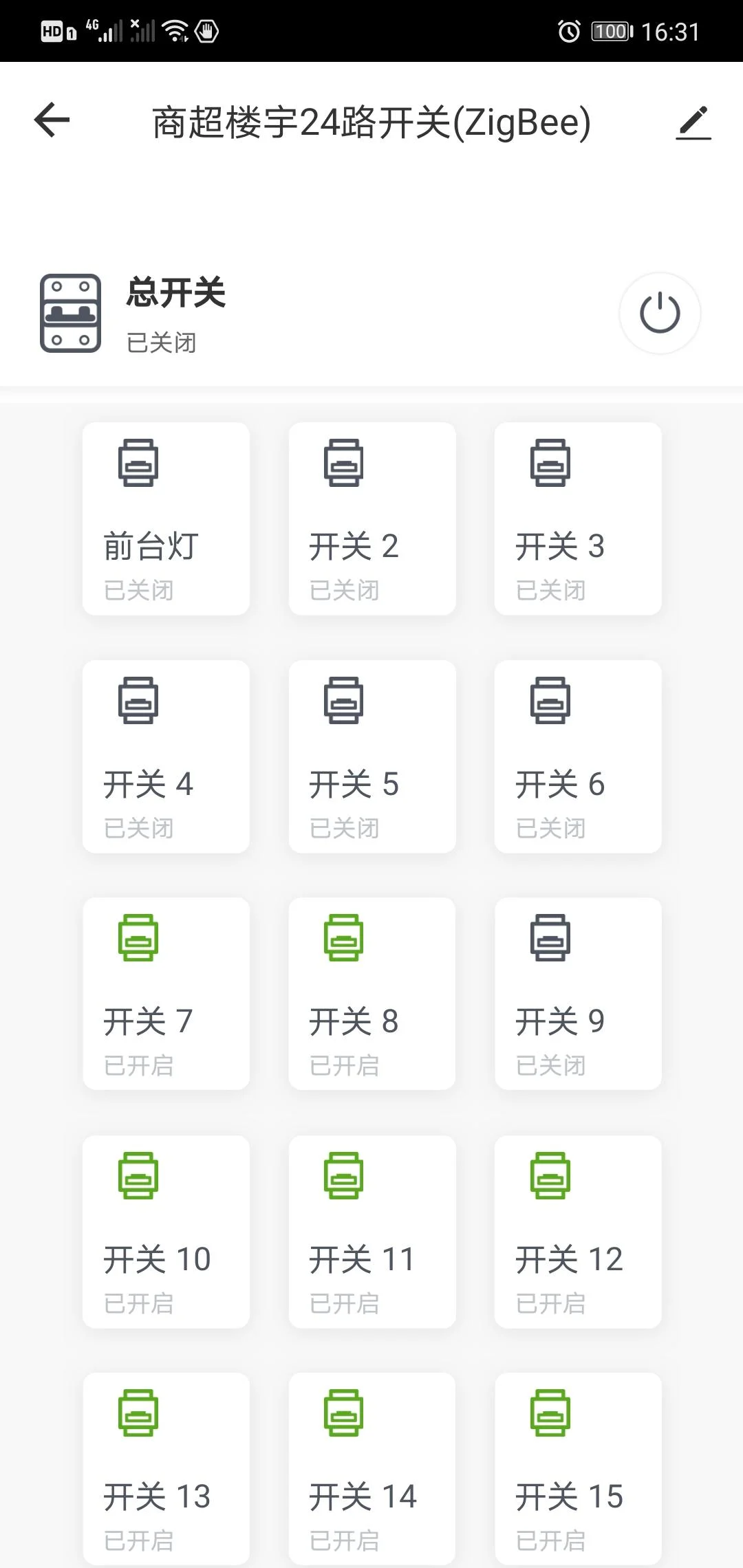Image resolution: width=743 pixels, height=1568 pixels.
Task: Turn off 开关 15
Action: tap(578, 1469)
